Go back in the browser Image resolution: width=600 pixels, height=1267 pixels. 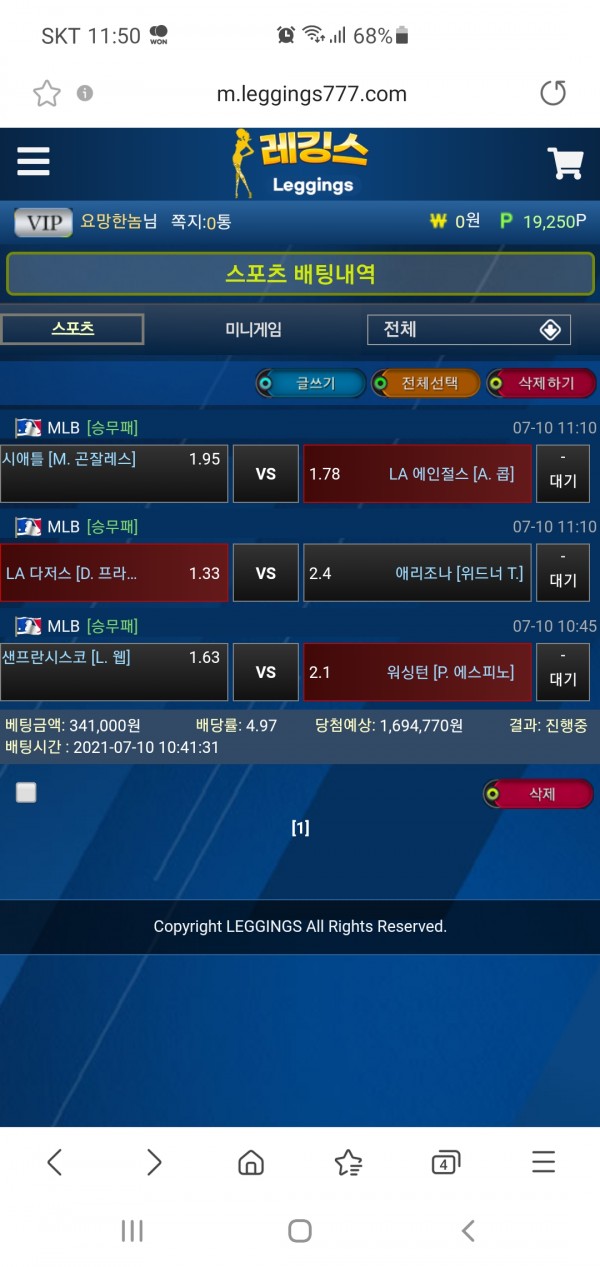[x=55, y=1162]
